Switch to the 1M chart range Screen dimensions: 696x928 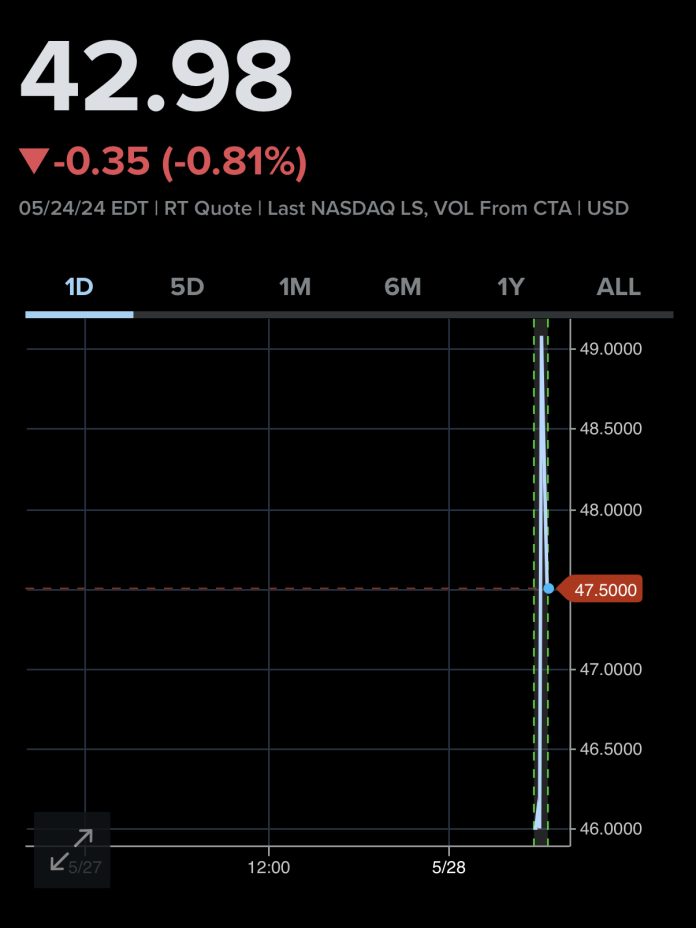[x=295, y=287]
